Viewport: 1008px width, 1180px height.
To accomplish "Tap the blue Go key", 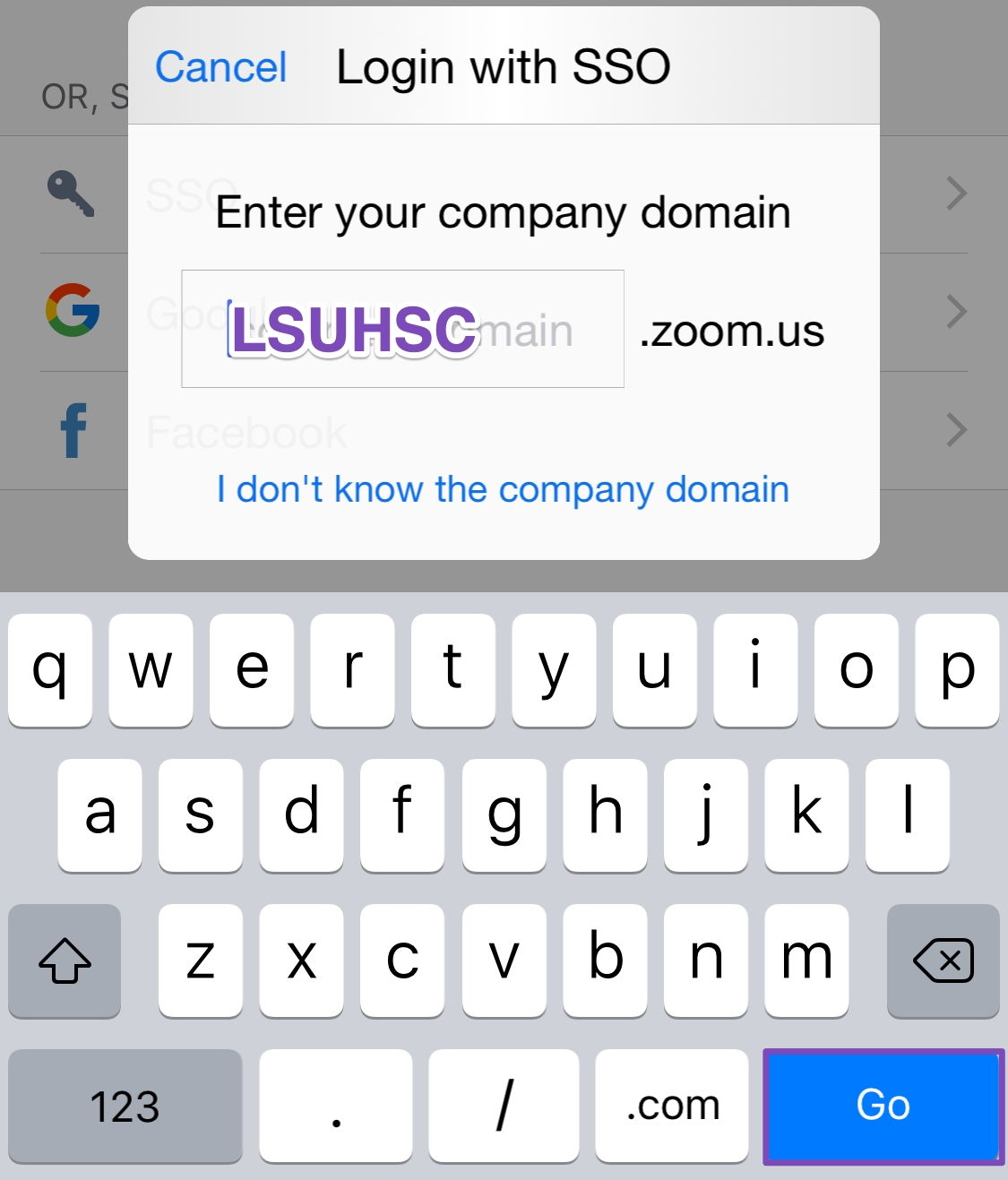I will click(883, 1106).
